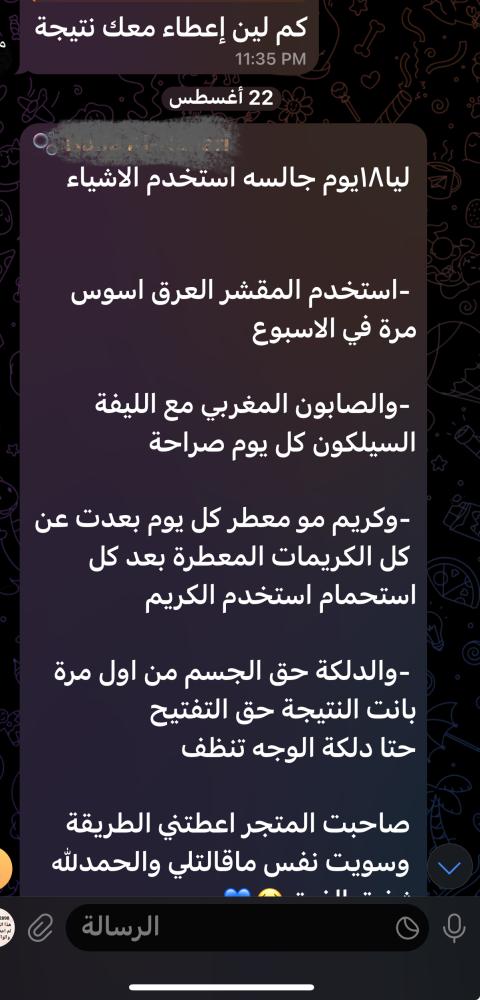
Task: Tap the الرسالة message input field
Action: [247, 927]
